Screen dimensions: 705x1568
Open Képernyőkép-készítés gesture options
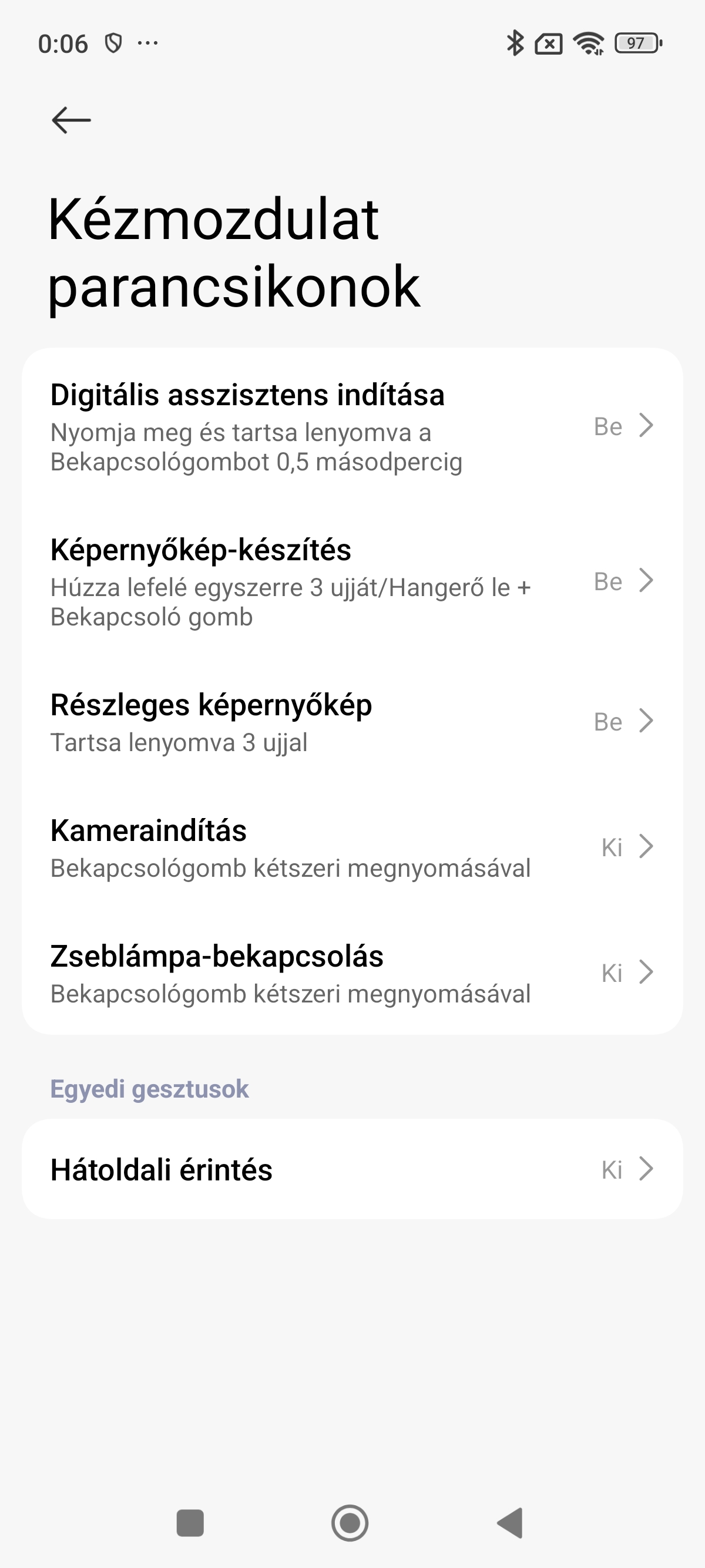pos(352,581)
